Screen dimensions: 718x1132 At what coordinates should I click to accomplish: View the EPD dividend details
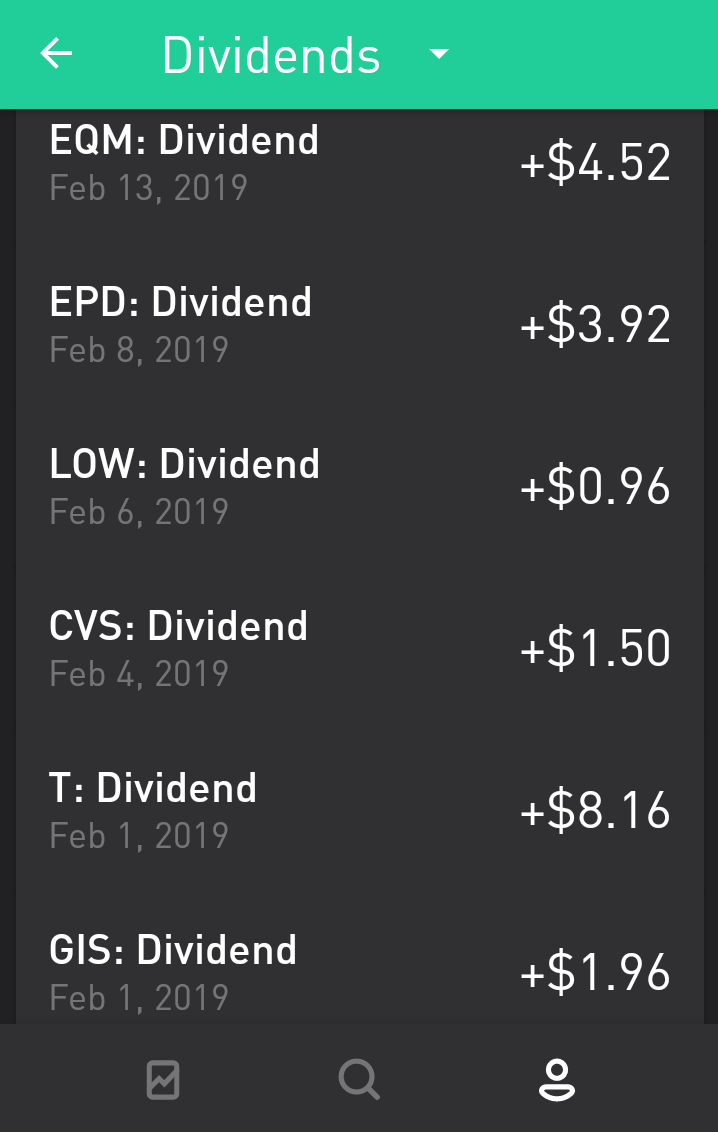click(358, 324)
